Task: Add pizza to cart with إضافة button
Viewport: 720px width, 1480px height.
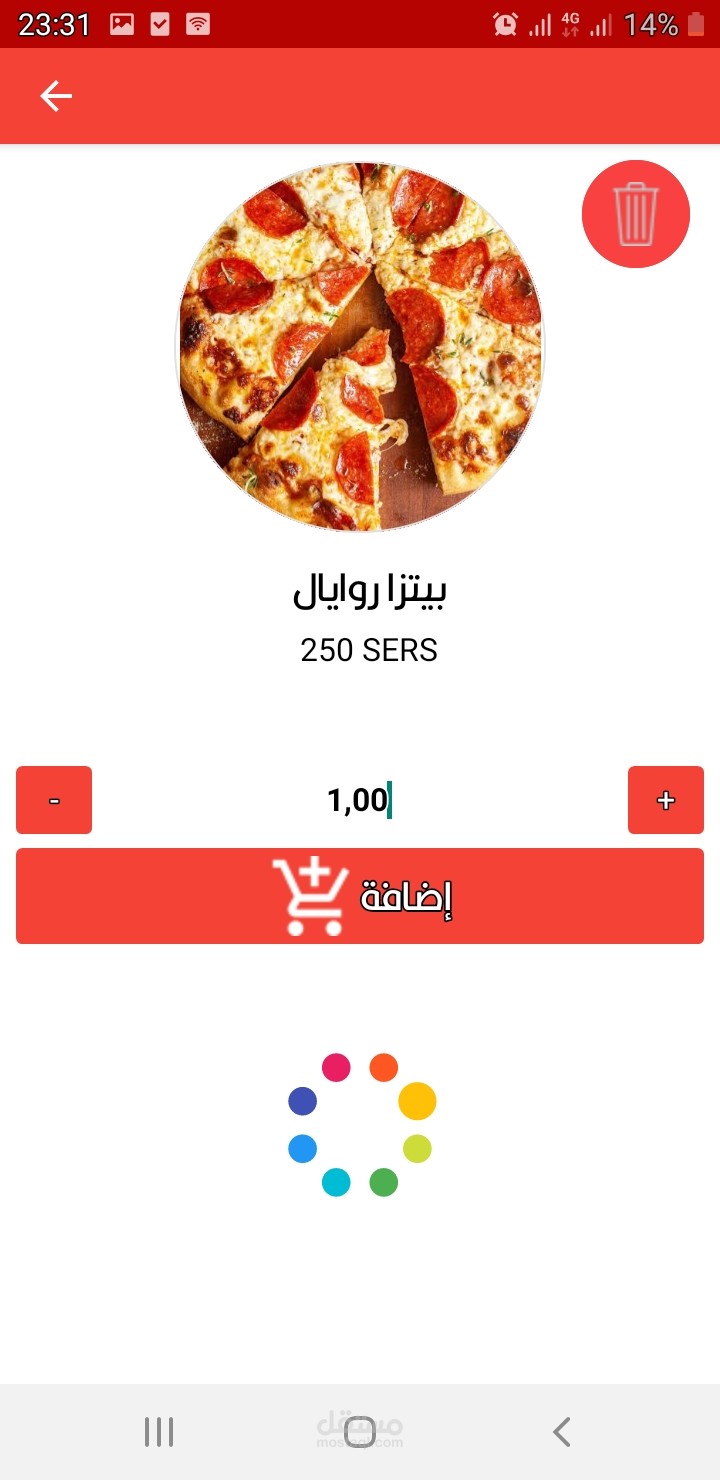Action: [x=360, y=896]
